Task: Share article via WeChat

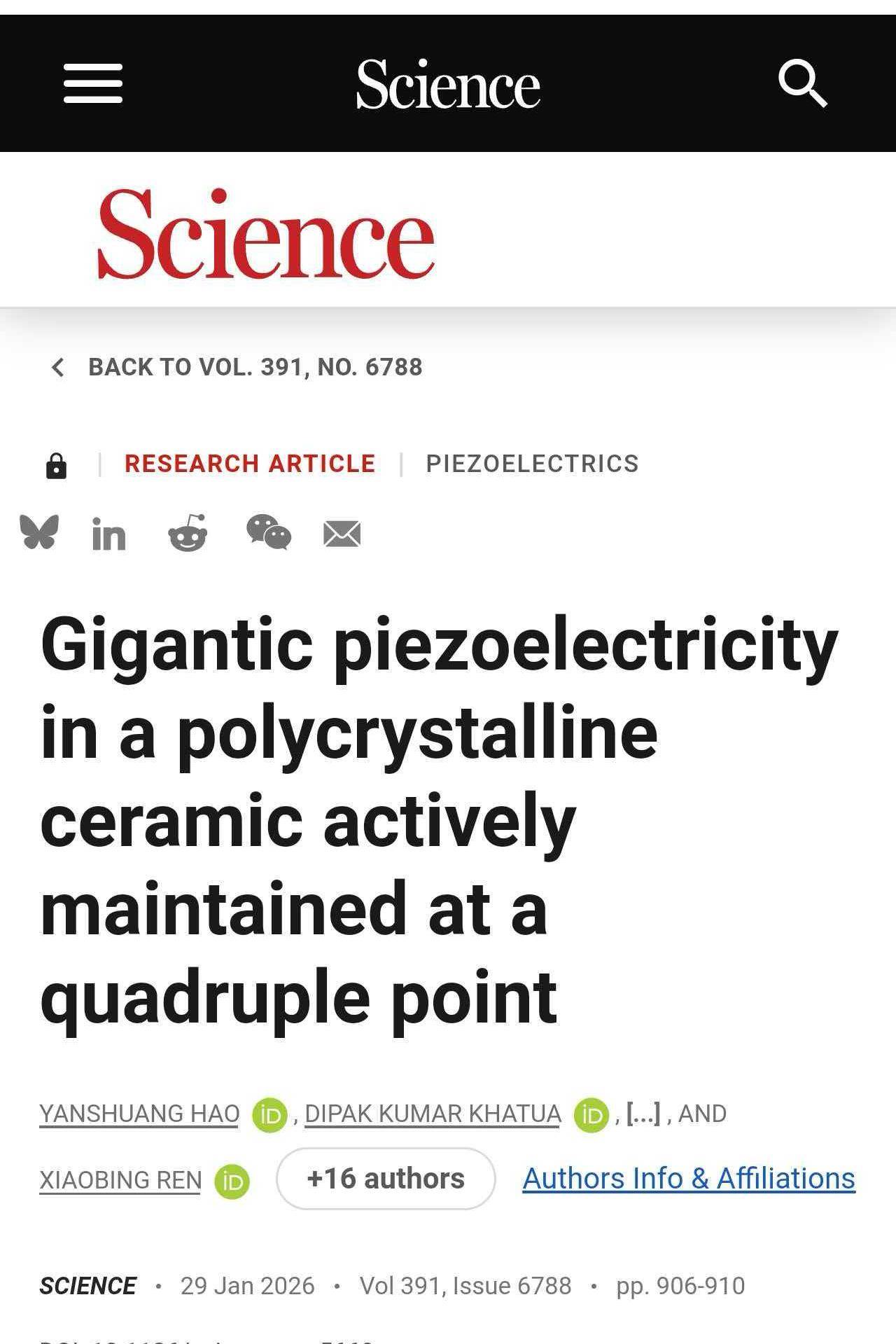Action: click(269, 532)
